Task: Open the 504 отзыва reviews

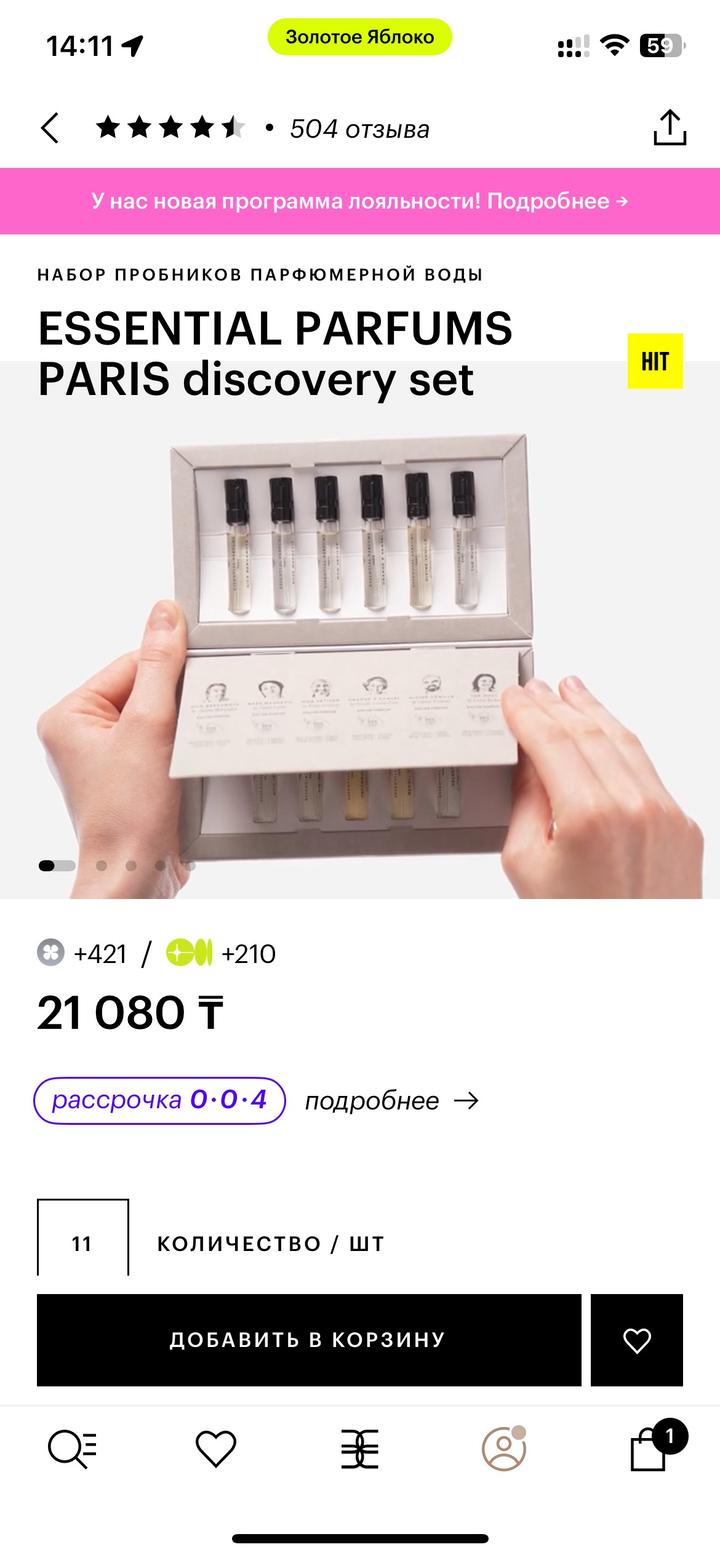Action: (x=359, y=129)
